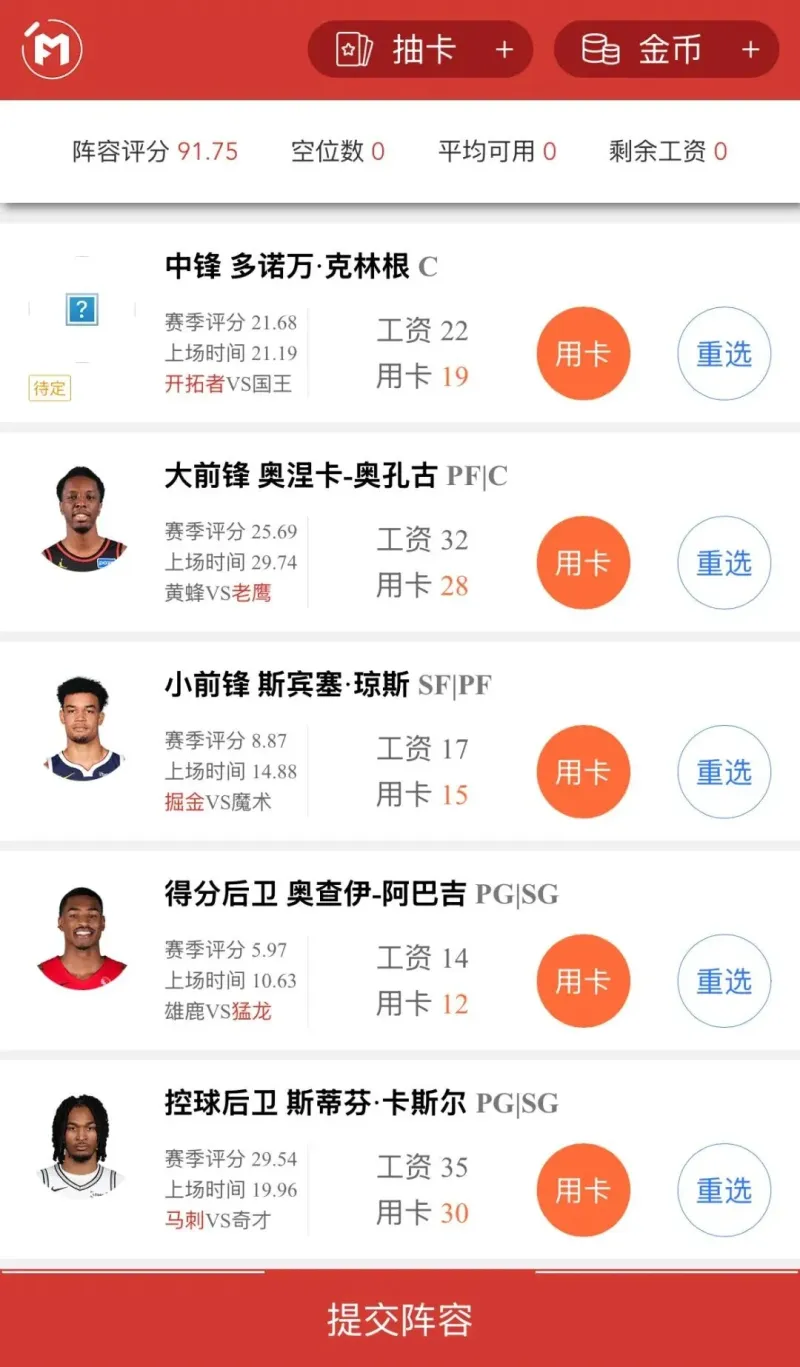Open the 抽卡 card draw button

pos(420,49)
